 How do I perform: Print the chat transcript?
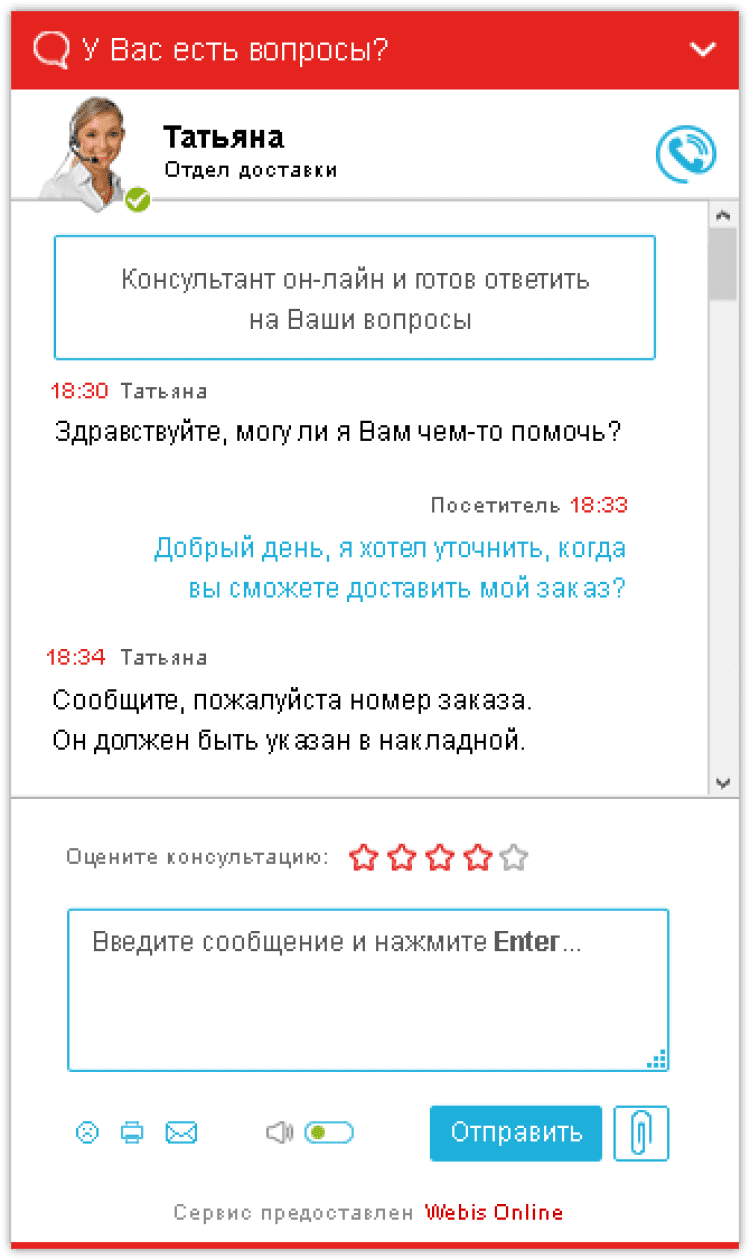point(132,1133)
